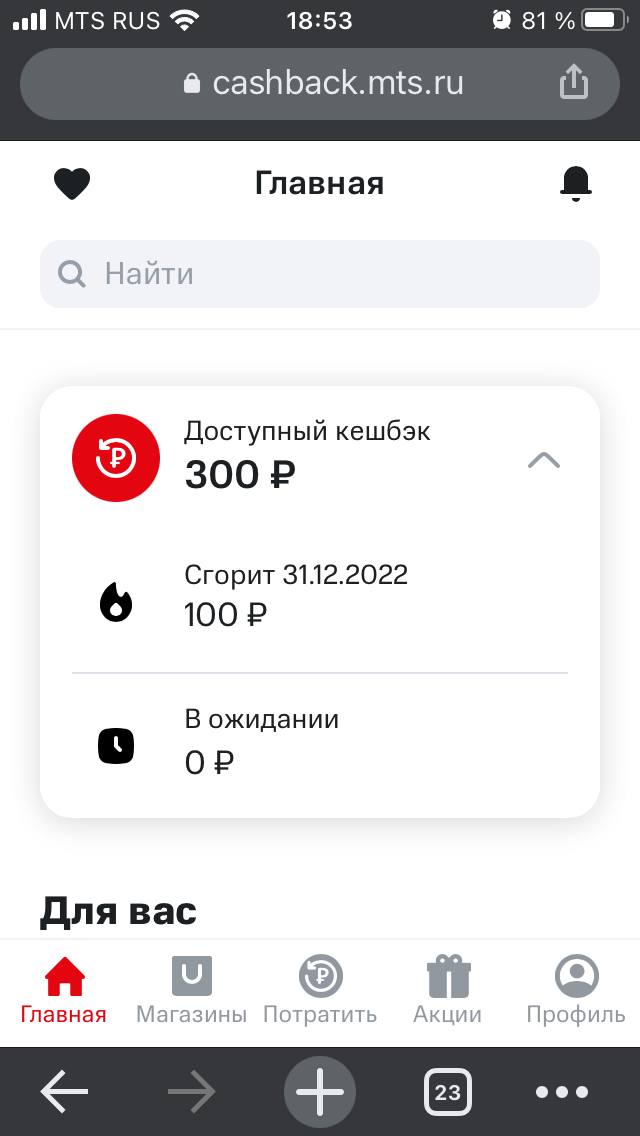Viewport: 640px width, 1136px height.
Task: View the 23 open browser tabs
Action: (x=448, y=1091)
